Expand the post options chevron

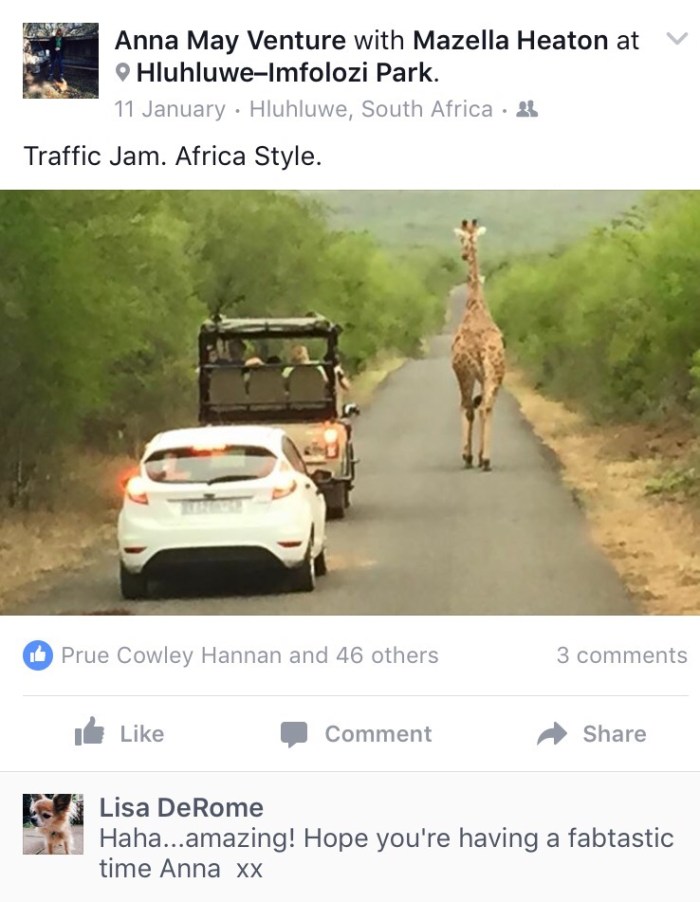[x=677, y=40]
